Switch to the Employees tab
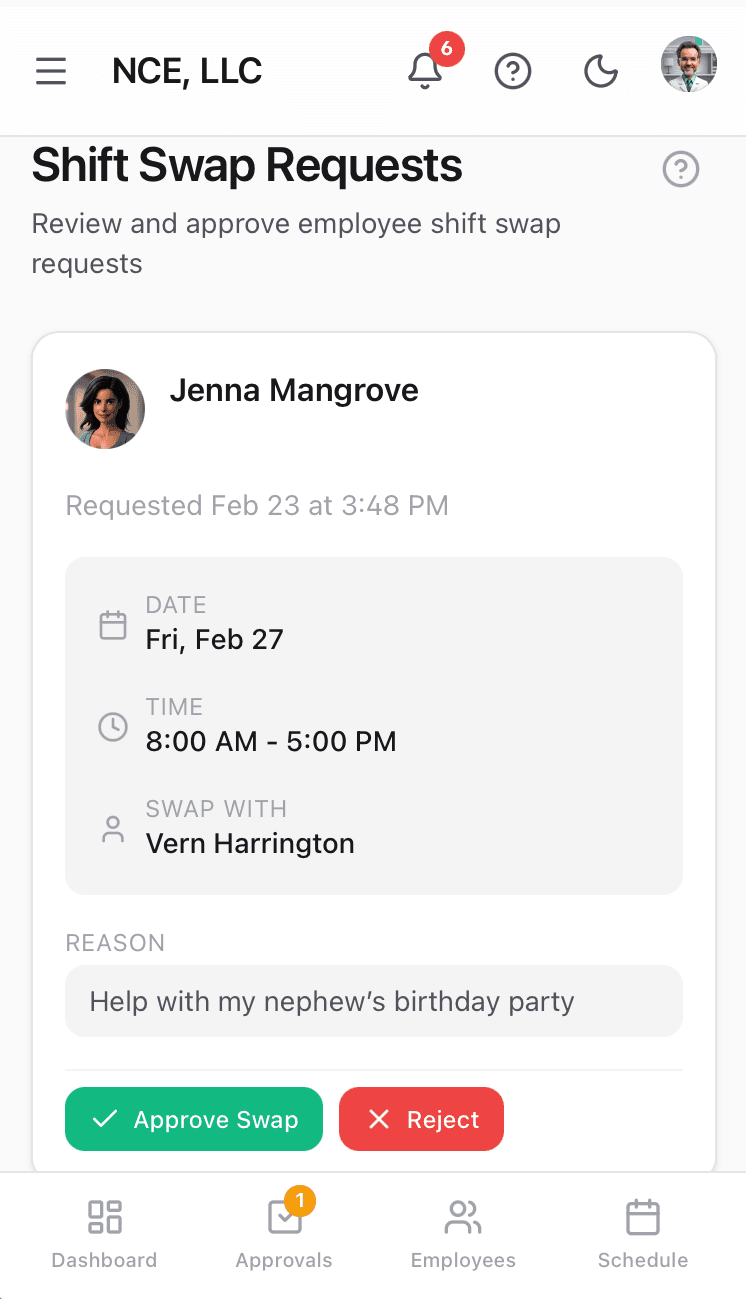This screenshot has width=746, height=1299. 463,1234
